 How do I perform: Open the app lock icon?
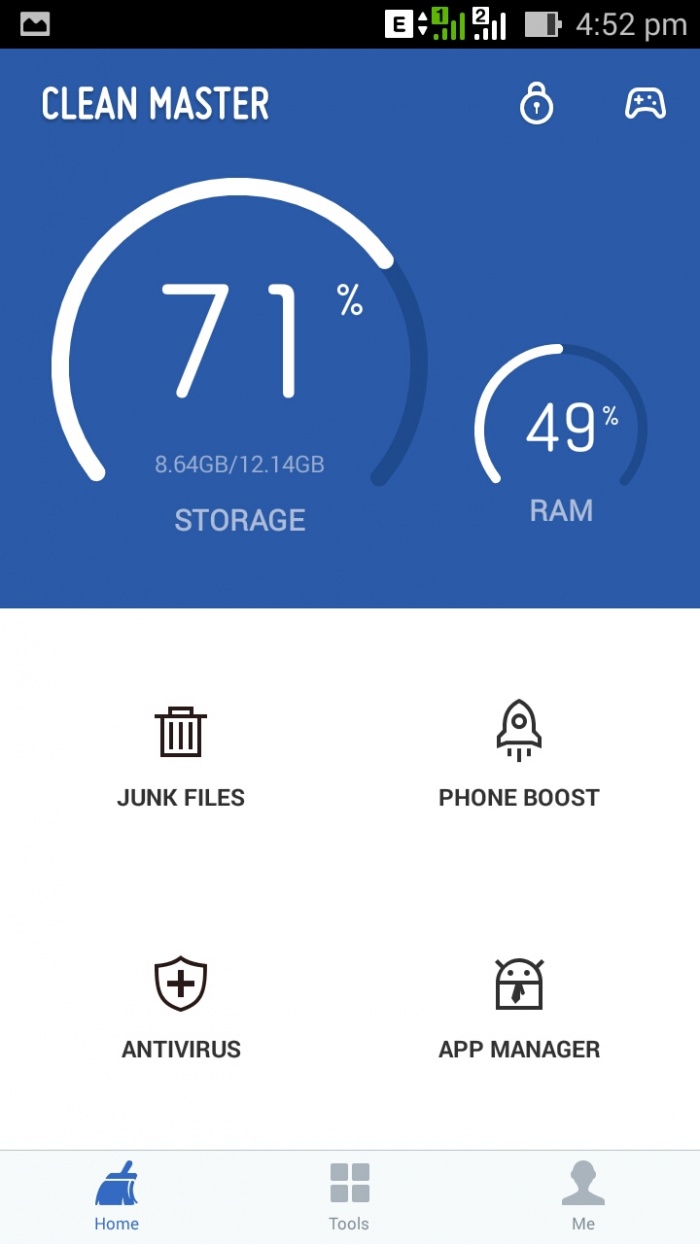pos(536,103)
